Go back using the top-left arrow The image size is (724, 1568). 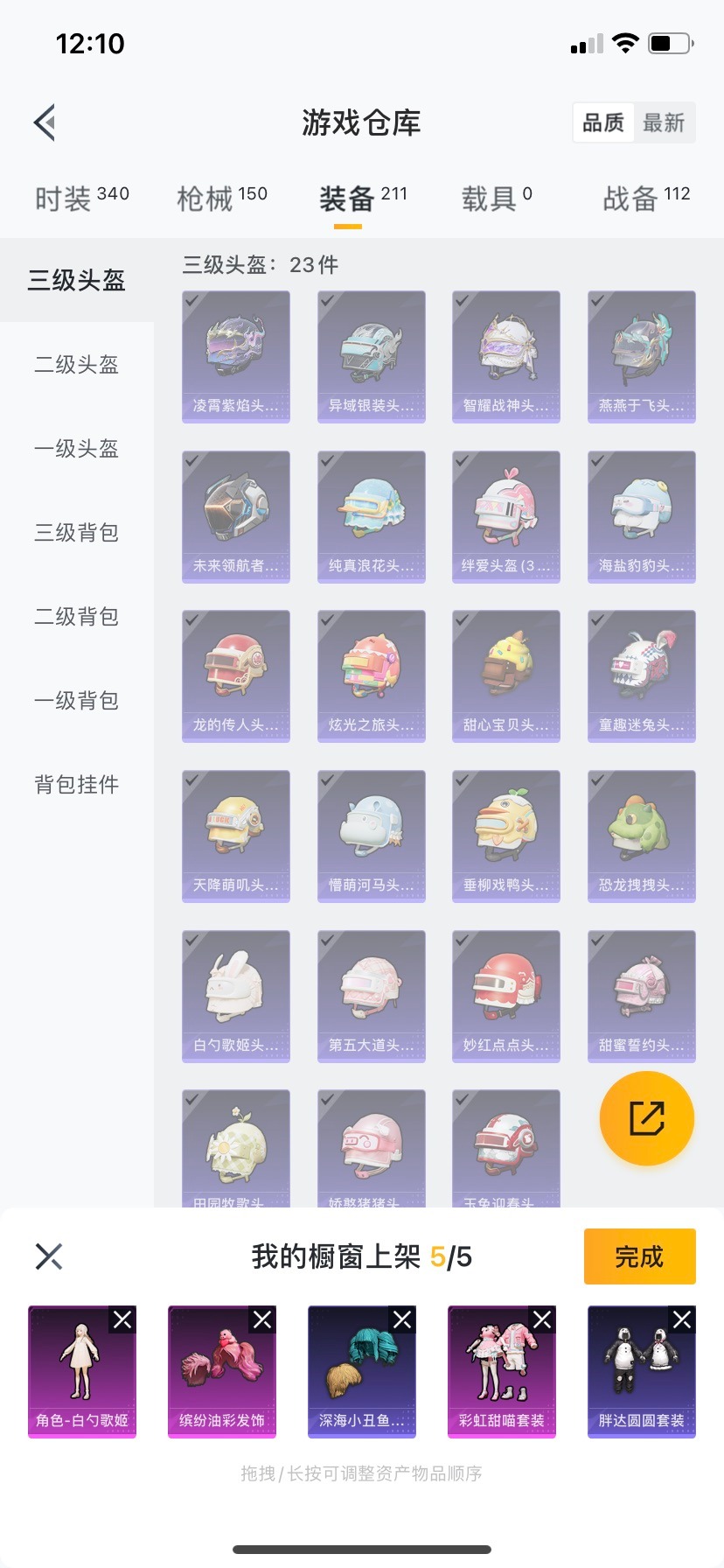[45, 122]
